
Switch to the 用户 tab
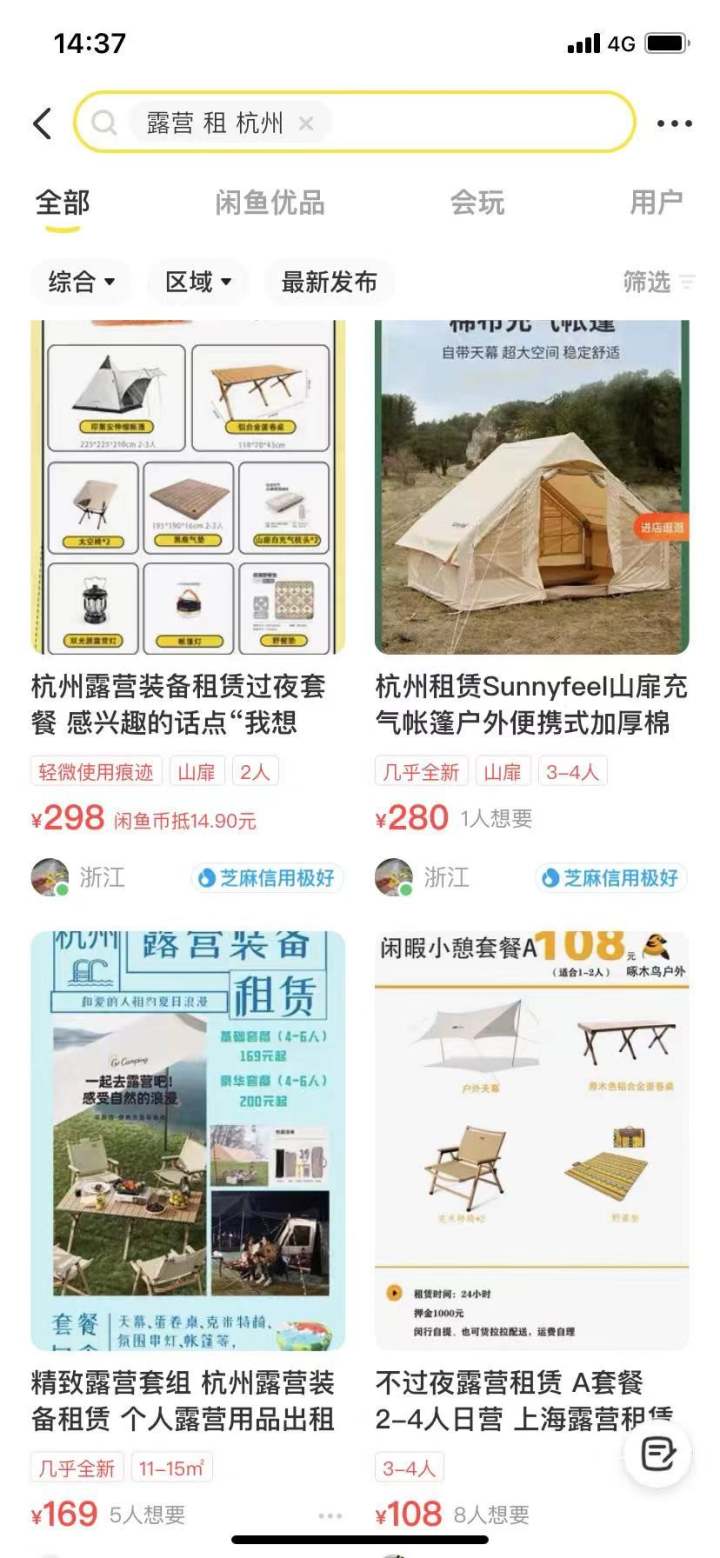[656, 203]
